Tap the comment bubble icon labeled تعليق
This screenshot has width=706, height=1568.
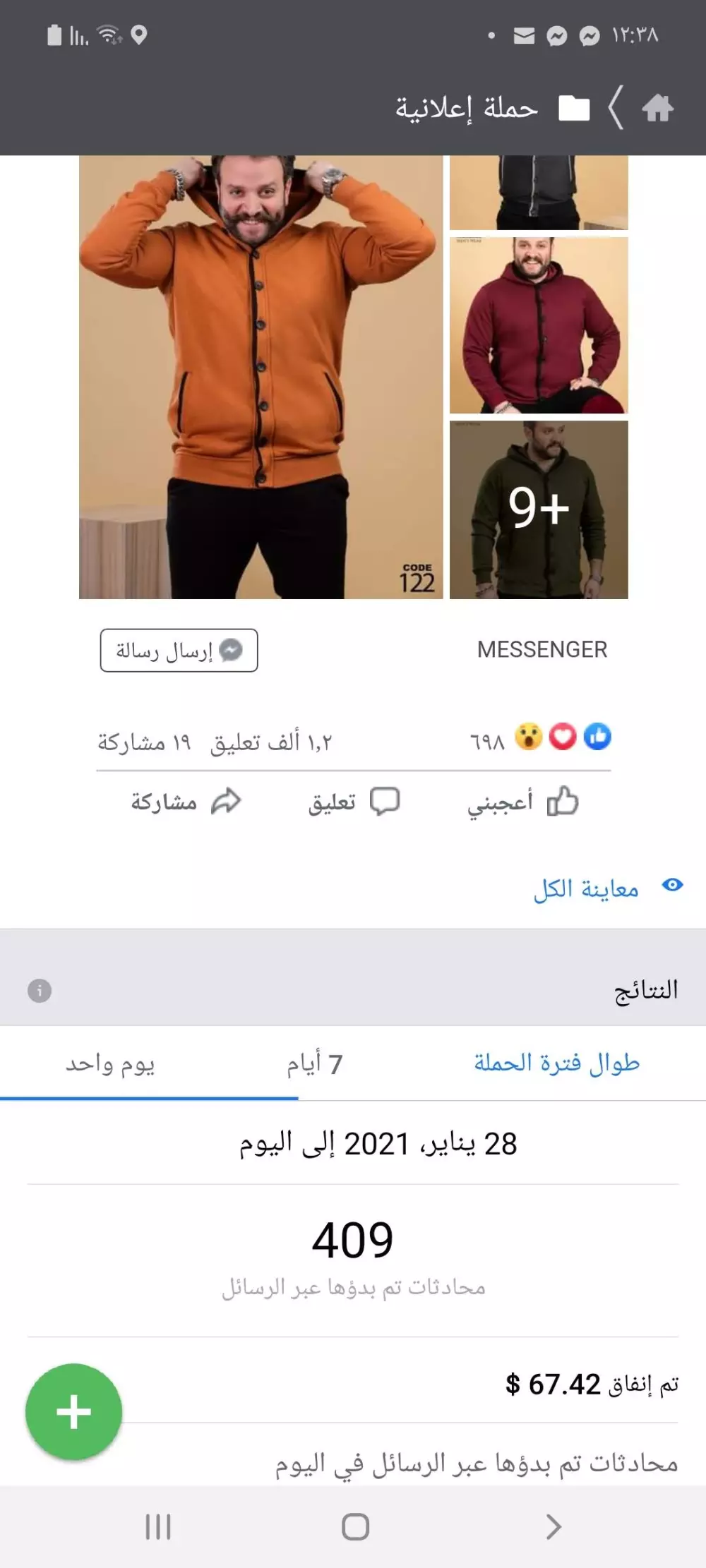click(385, 801)
